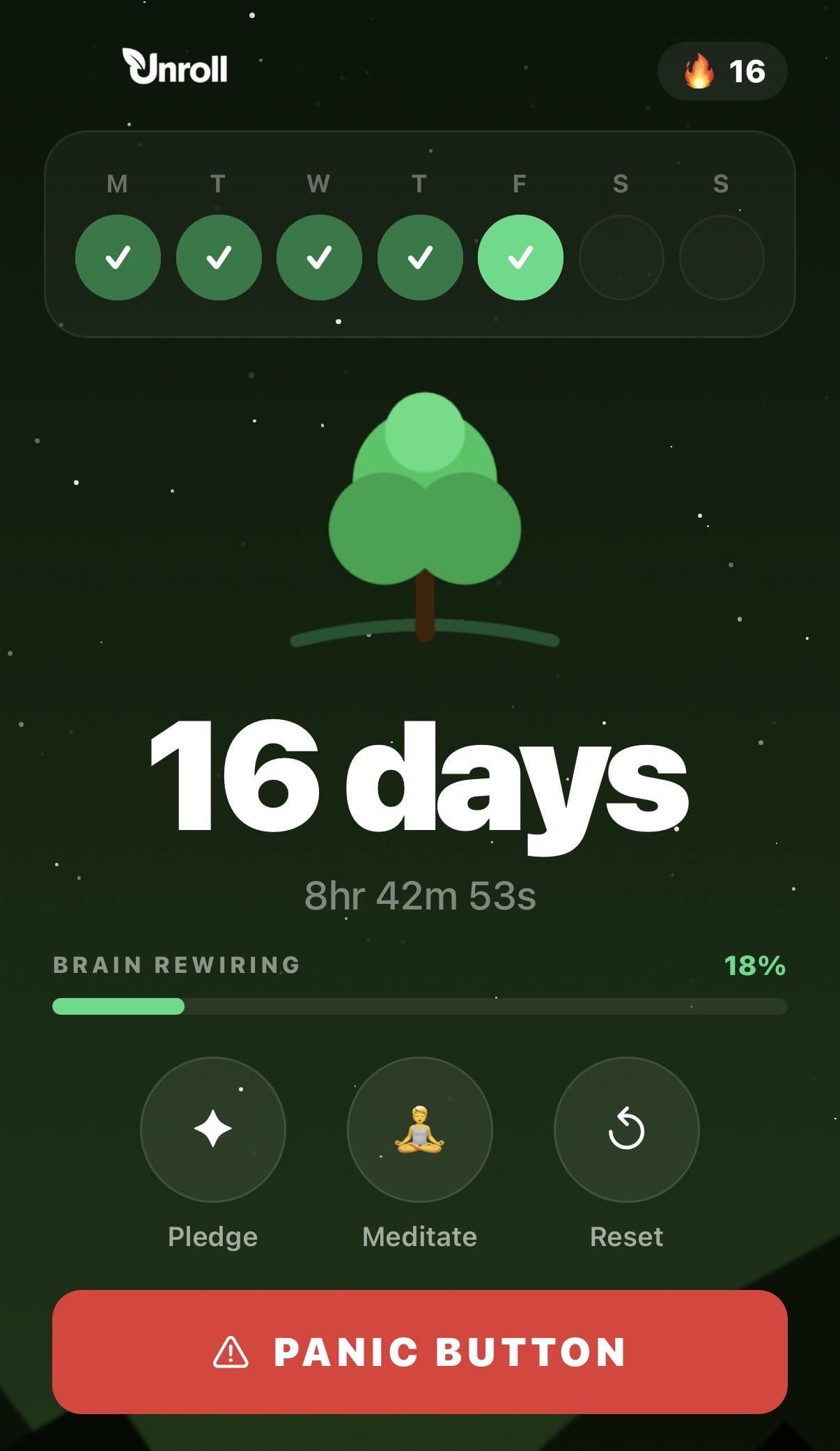Start a Meditate session
This screenshot has width=840, height=1451.
[x=419, y=1129]
